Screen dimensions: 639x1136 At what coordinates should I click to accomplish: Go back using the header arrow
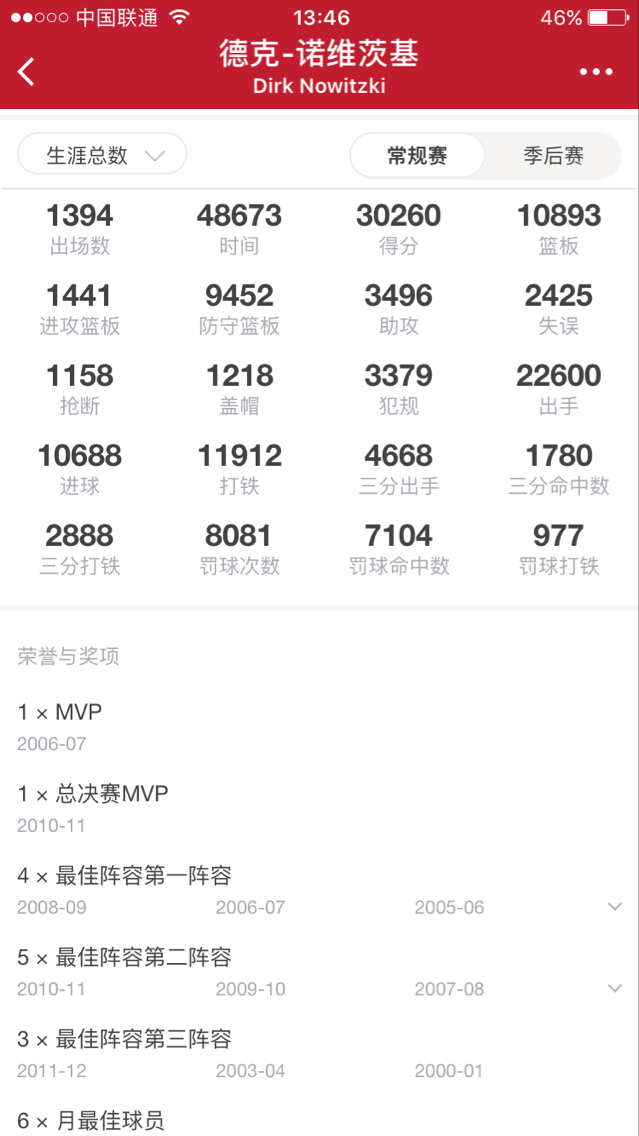point(26,72)
